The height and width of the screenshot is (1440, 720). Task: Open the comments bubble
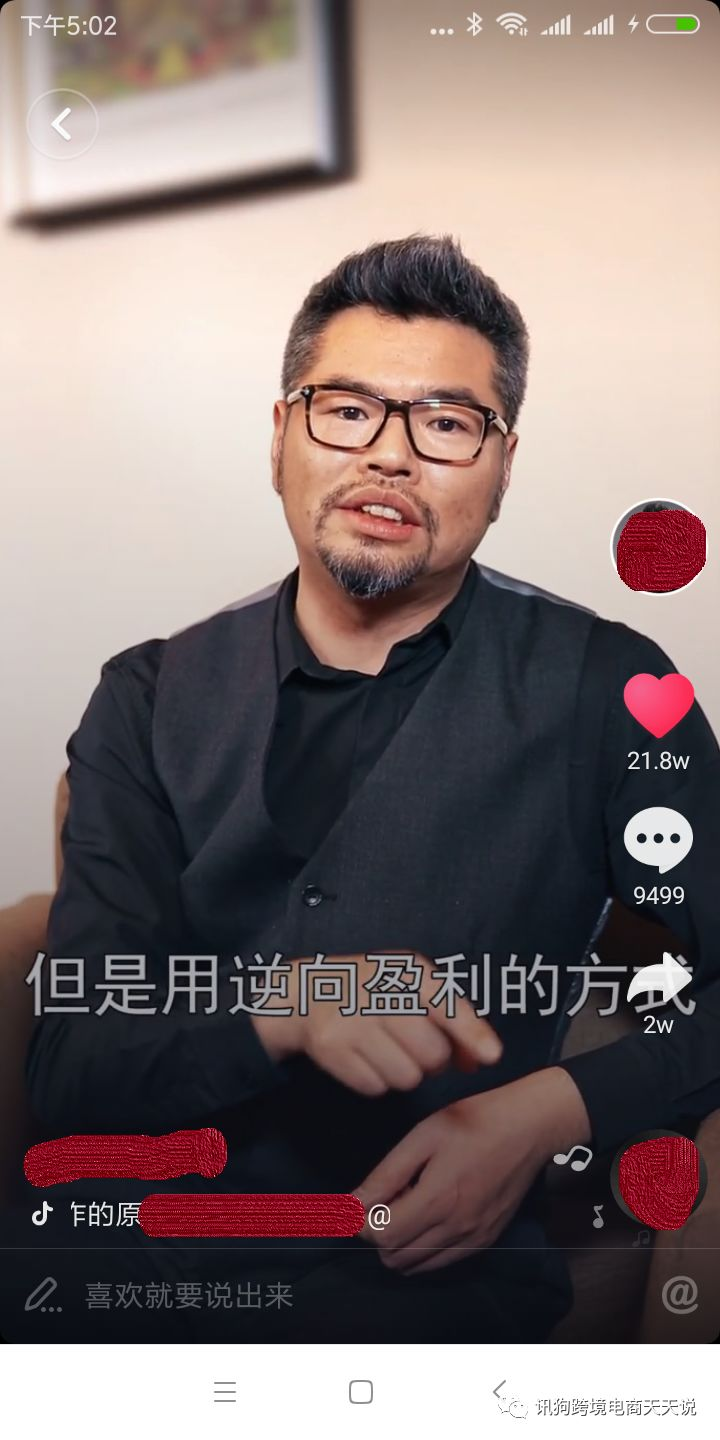point(658,841)
